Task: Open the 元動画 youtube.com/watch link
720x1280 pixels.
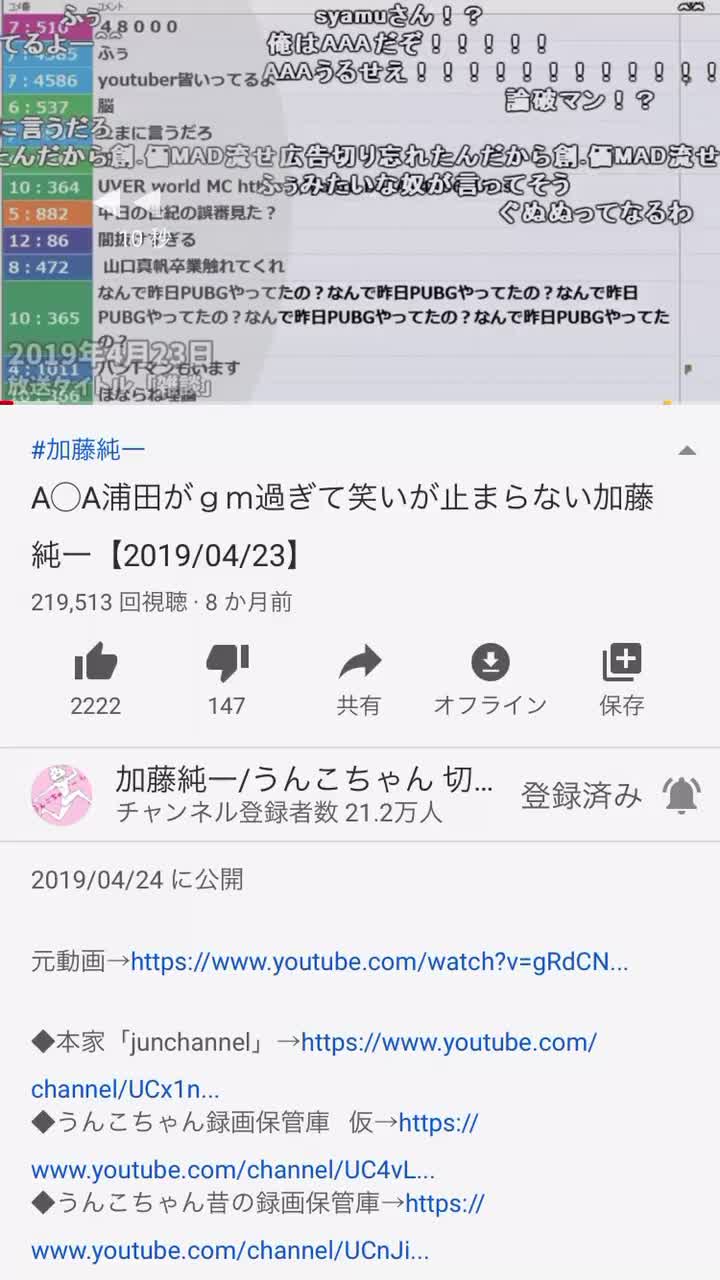Action: (379, 962)
